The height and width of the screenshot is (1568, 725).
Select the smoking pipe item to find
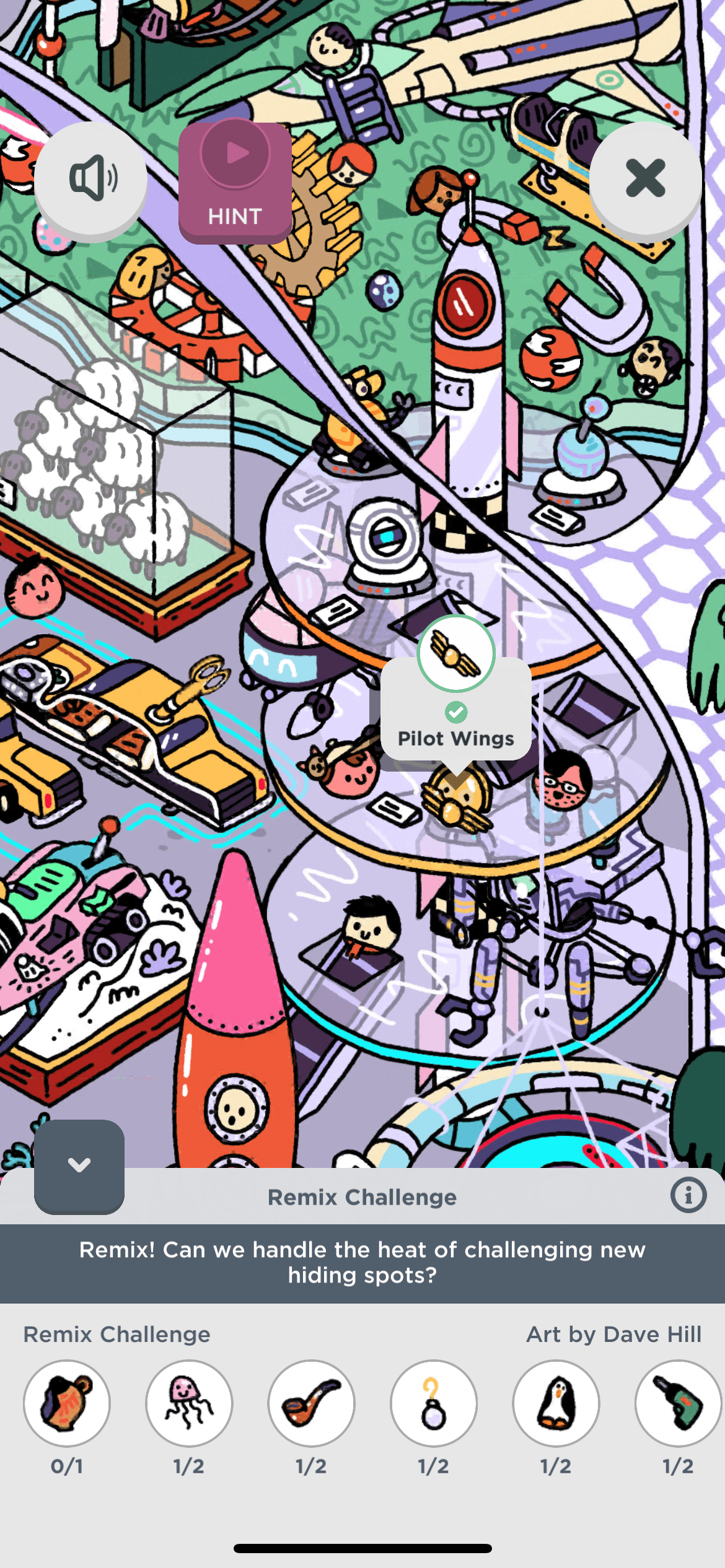pos(311,1403)
